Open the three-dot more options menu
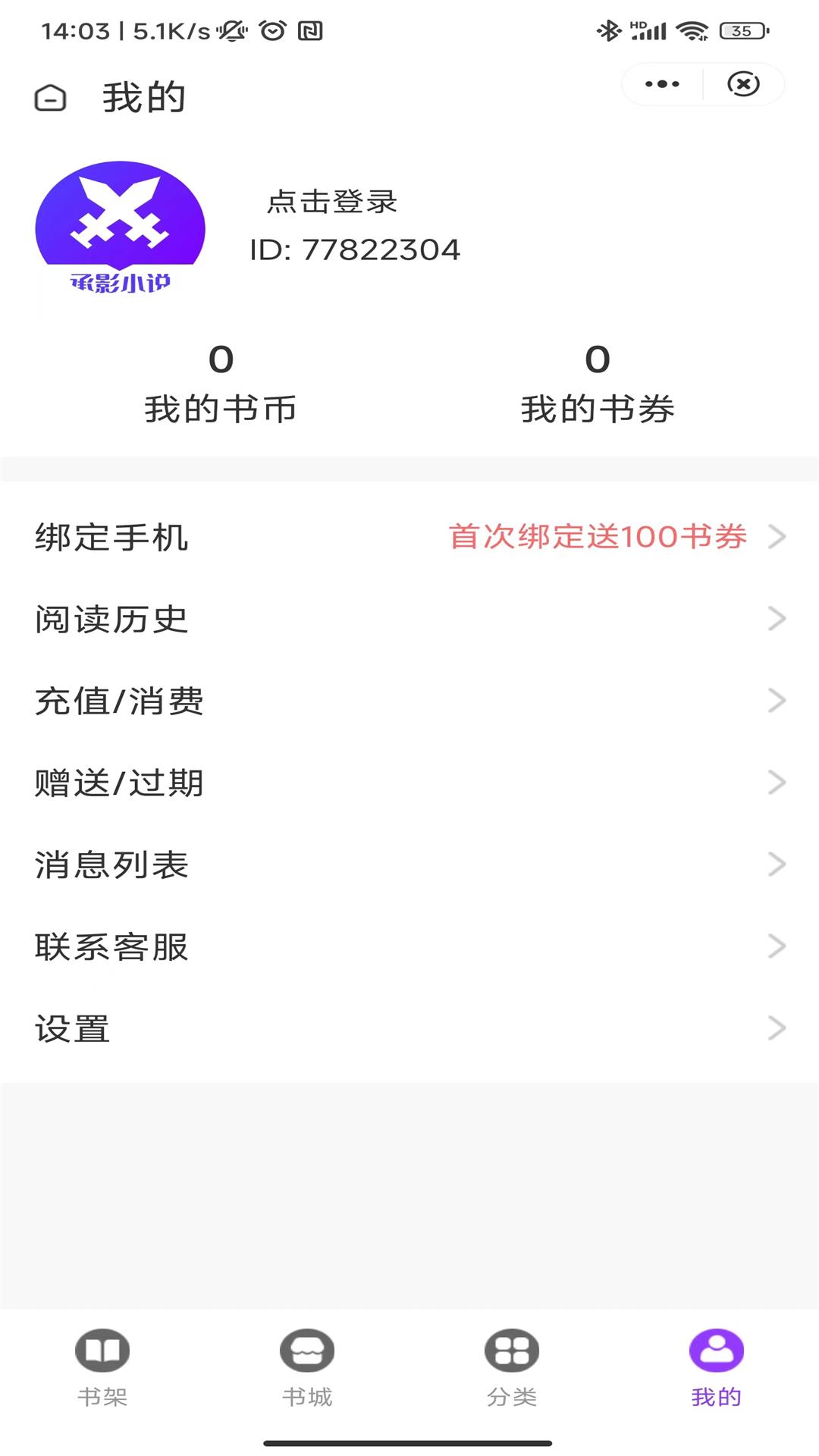This screenshot has height=1456, width=819. 661,84
